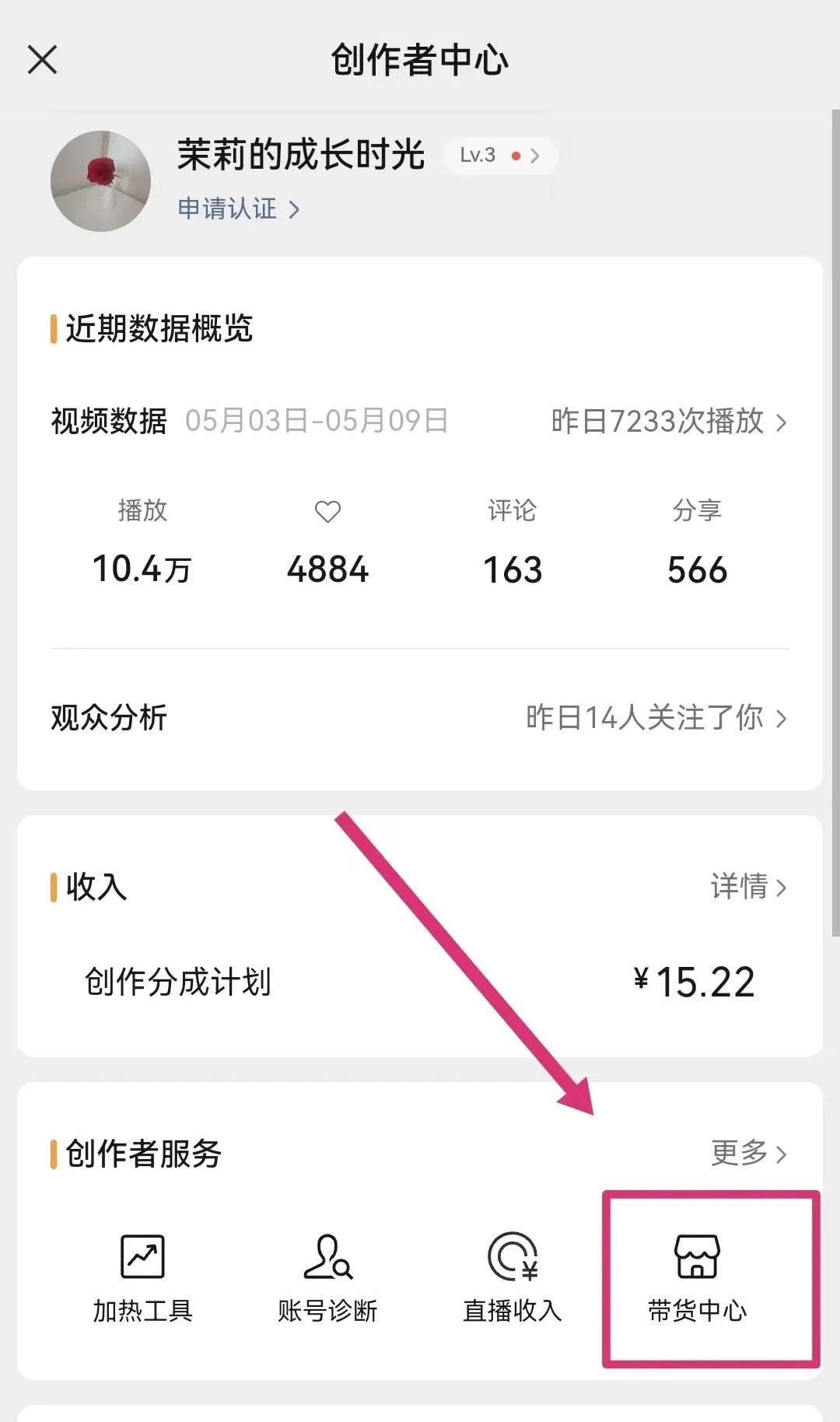This screenshot has width=840, height=1422.
Task: View 昨日7233次播放 video data details
Action: pyautogui.click(x=669, y=421)
